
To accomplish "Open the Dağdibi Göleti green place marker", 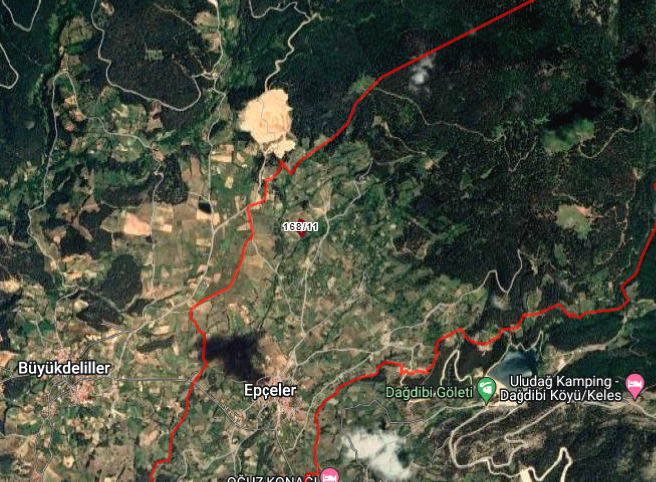I will [487, 390].
